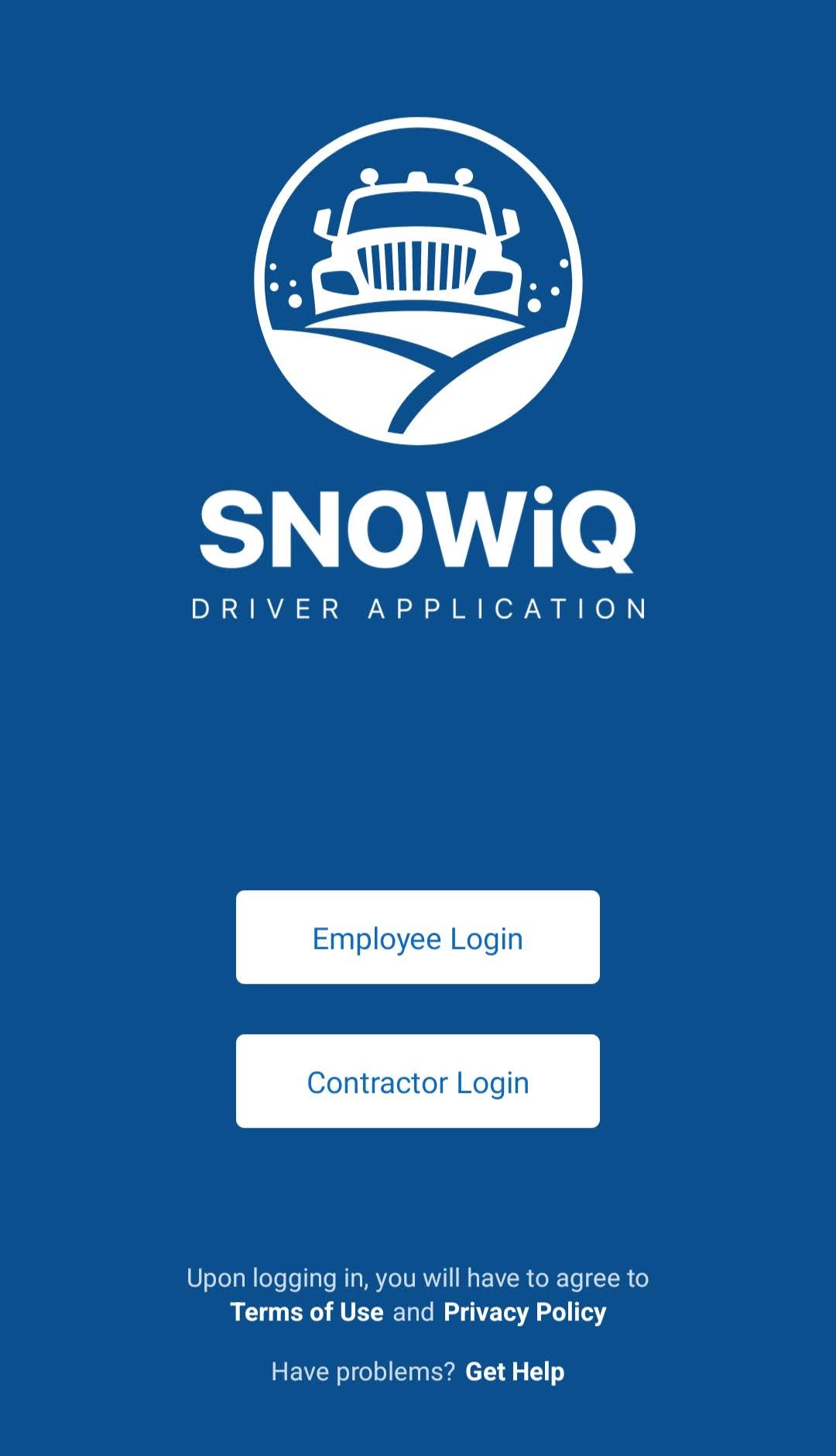Tap the Employee Login button

(x=417, y=937)
